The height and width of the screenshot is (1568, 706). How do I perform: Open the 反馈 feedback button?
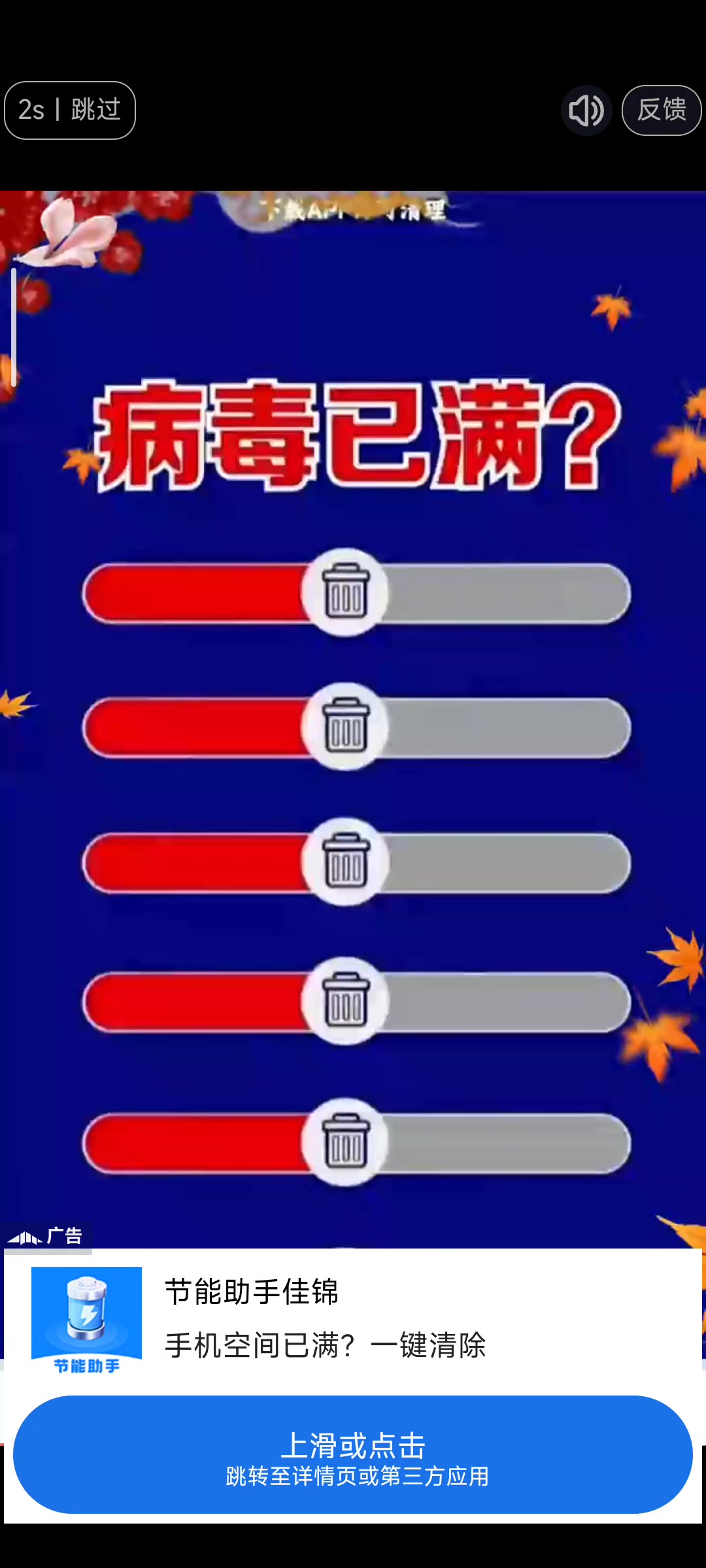click(661, 110)
